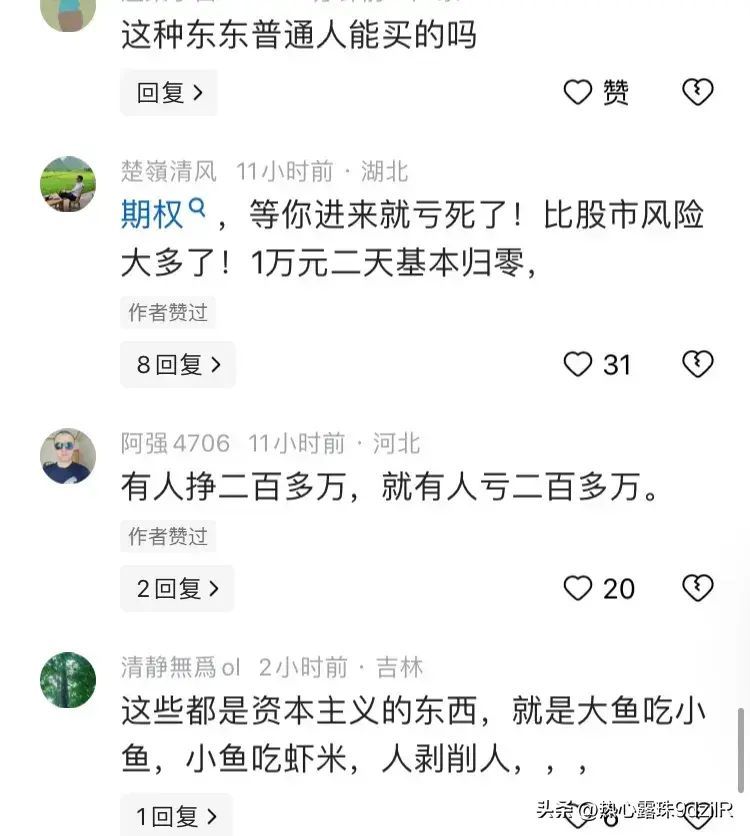Dislike 阿强4706's comment
750x836 pixels.
click(697, 589)
